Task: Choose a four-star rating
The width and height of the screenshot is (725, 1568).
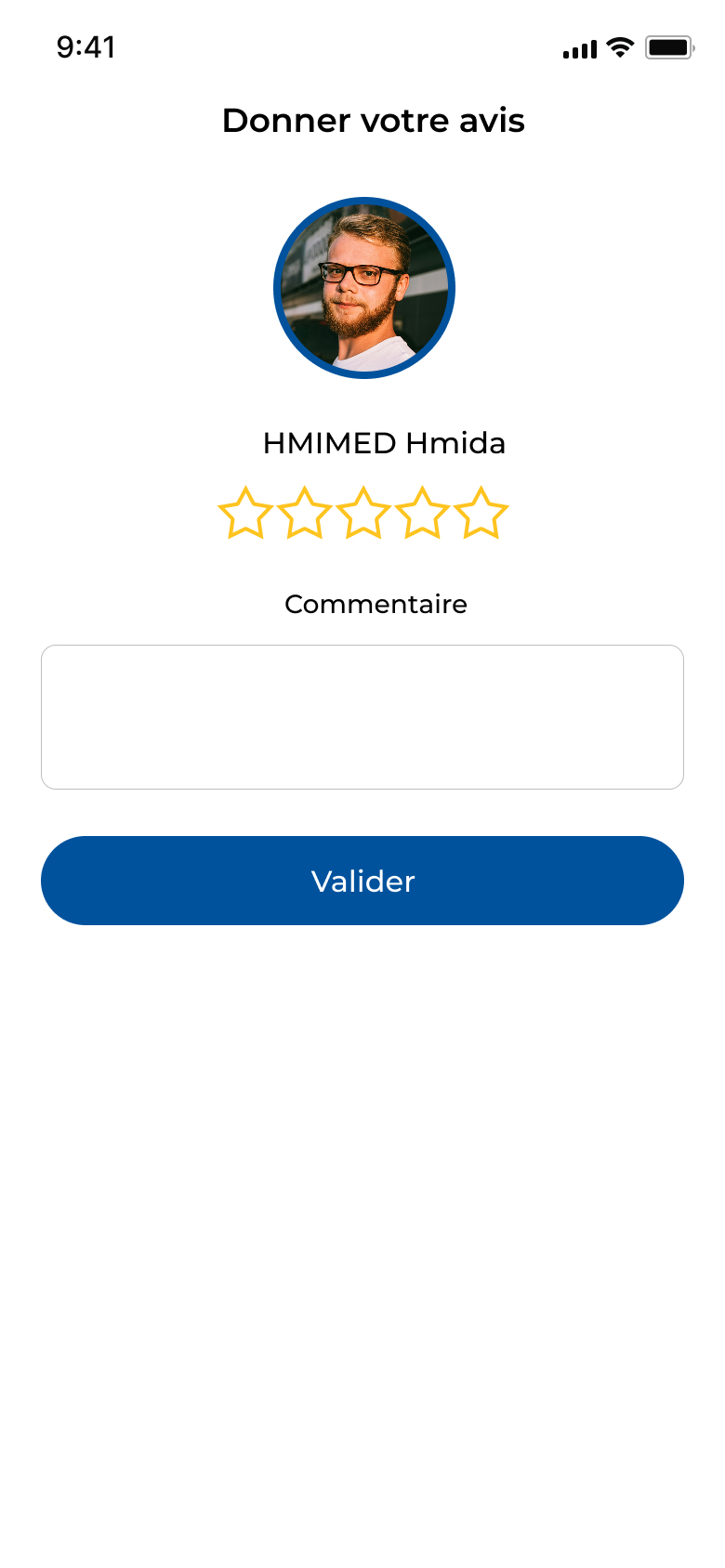Action: click(x=422, y=514)
